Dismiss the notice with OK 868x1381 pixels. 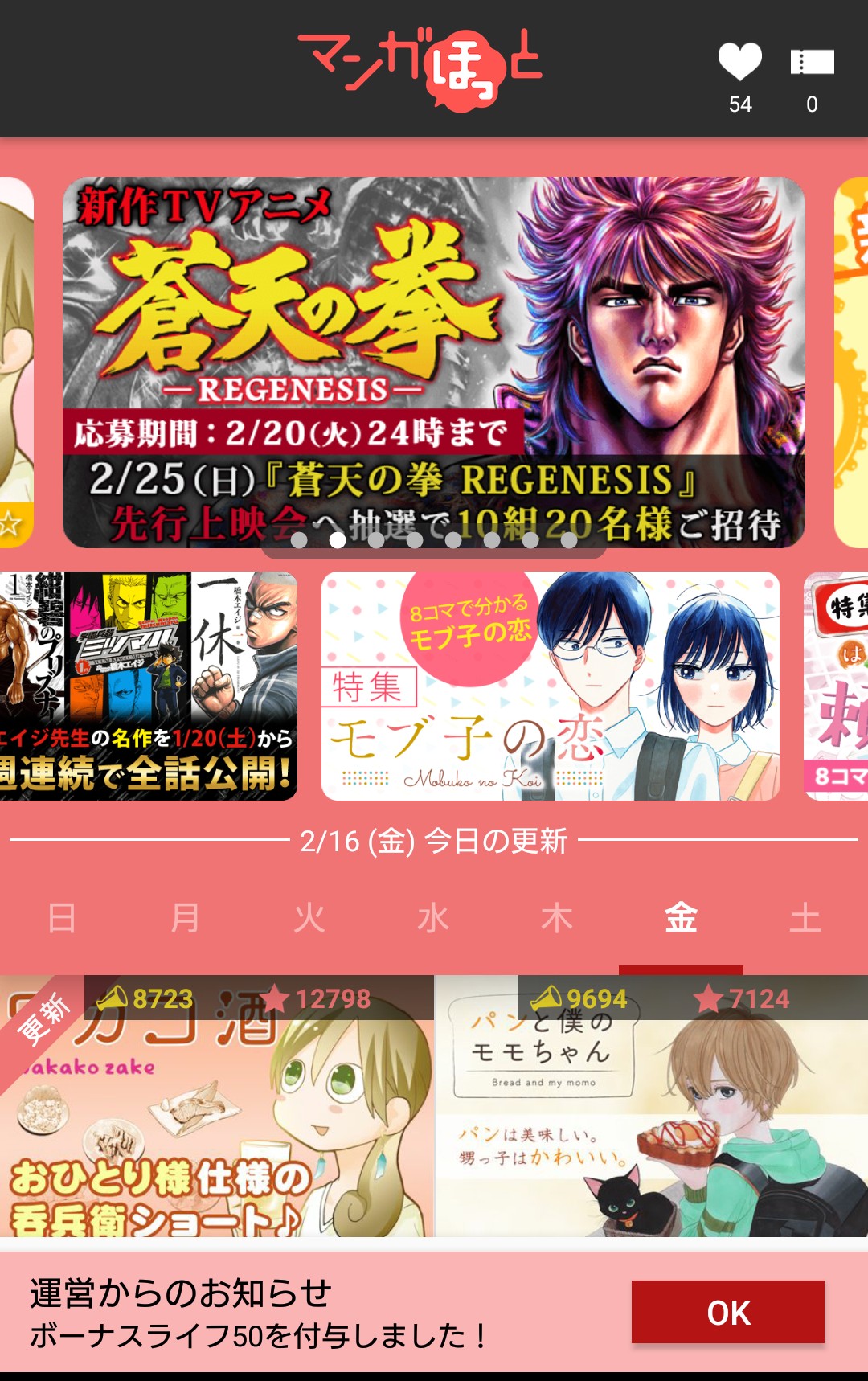pyautogui.click(x=728, y=1312)
